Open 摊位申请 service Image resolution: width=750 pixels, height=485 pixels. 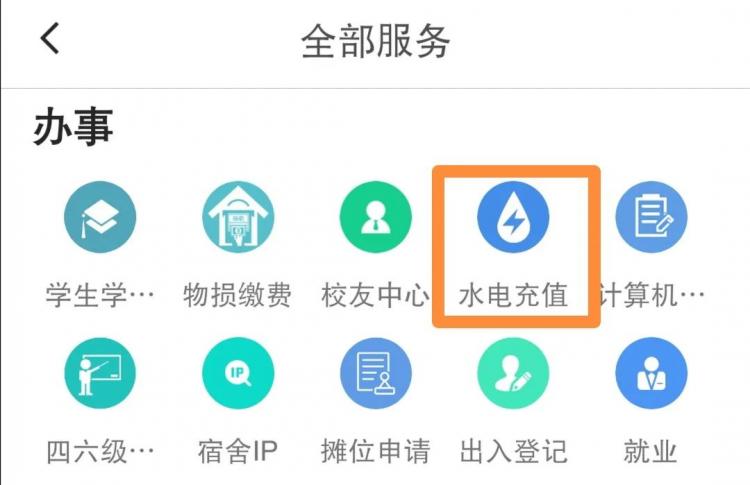(375, 374)
